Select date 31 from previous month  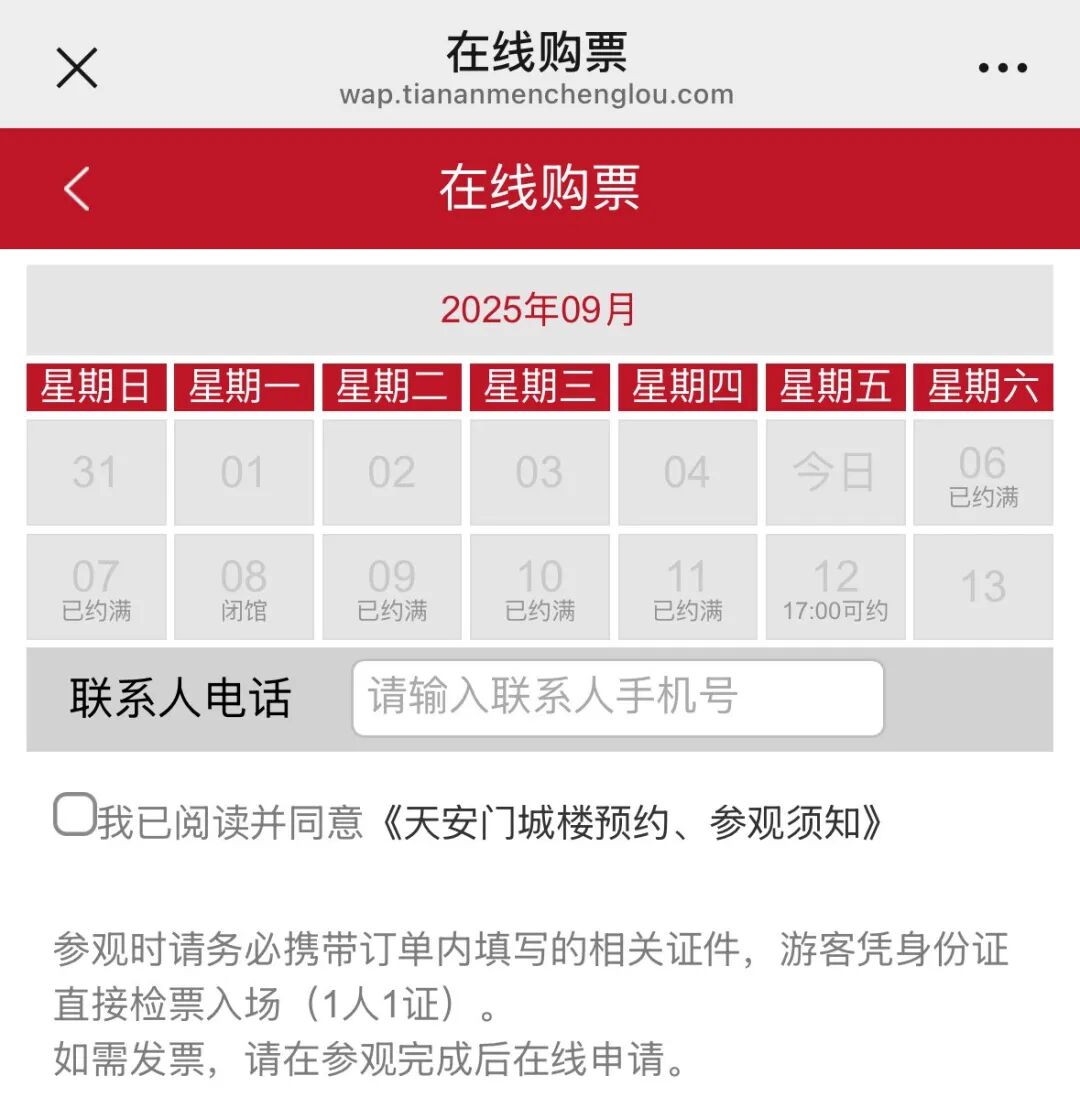point(95,471)
